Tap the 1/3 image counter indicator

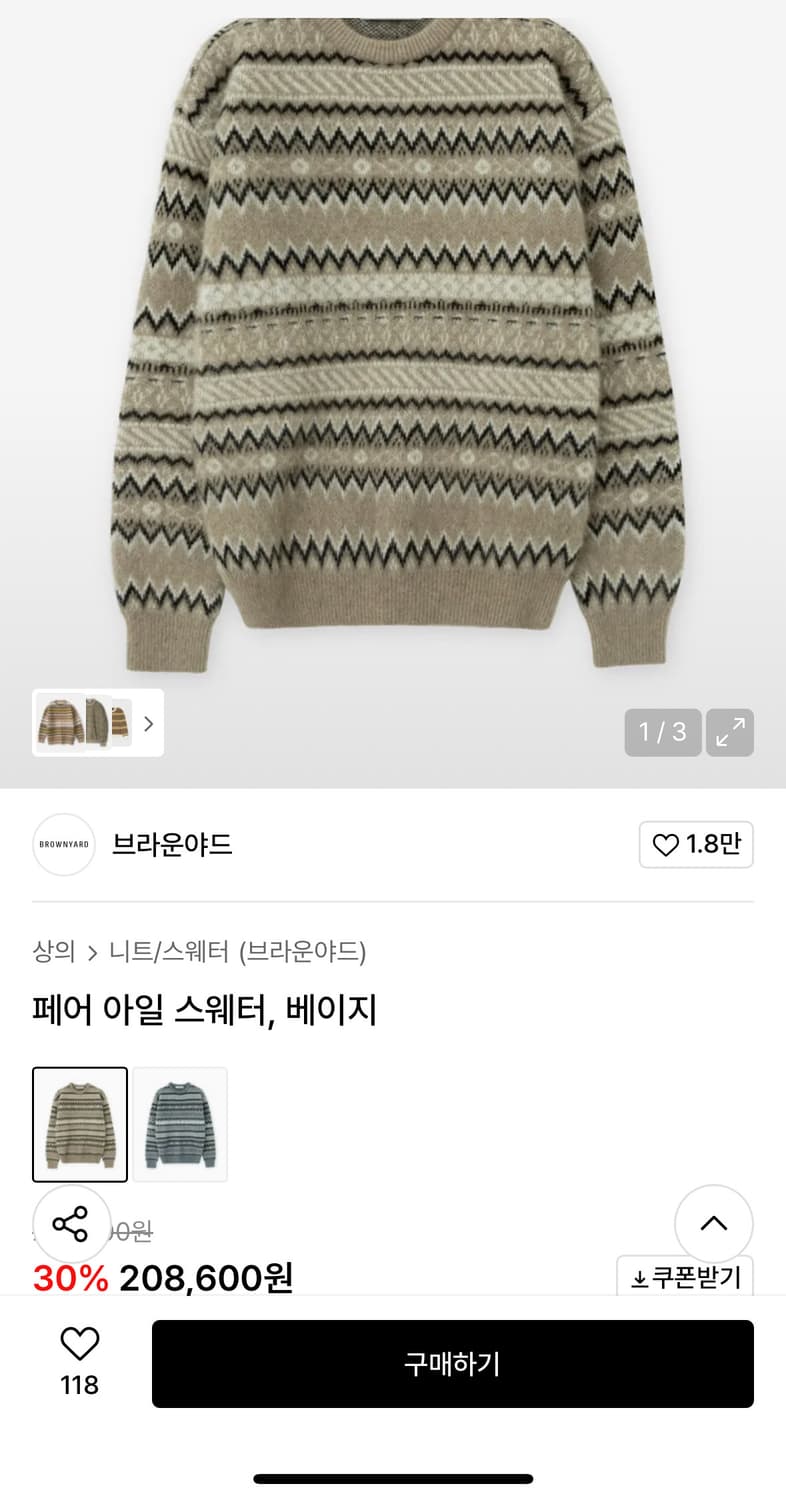(x=662, y=732)
